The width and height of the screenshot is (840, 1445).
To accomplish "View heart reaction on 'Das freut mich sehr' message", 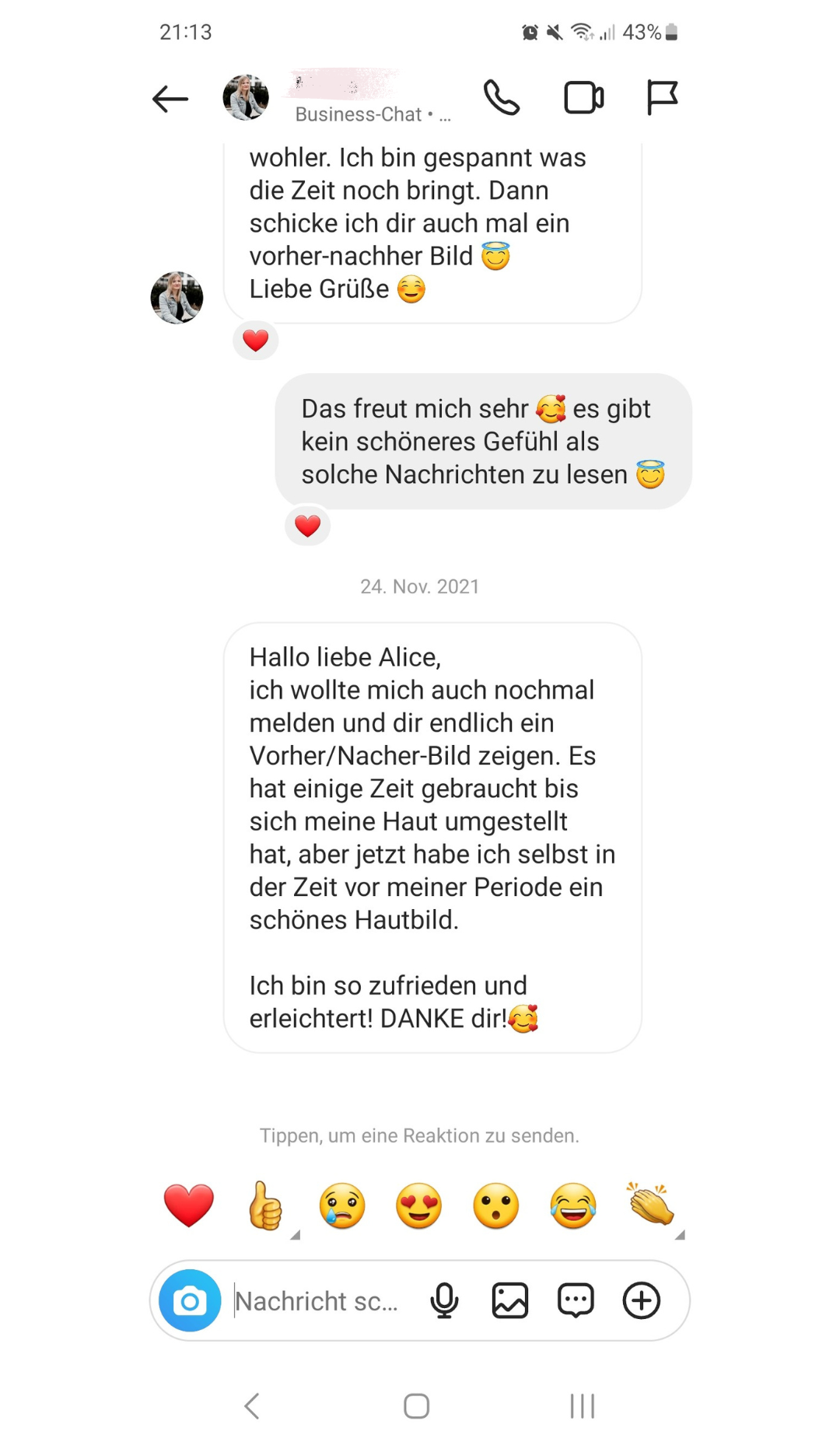I will 308,527.
